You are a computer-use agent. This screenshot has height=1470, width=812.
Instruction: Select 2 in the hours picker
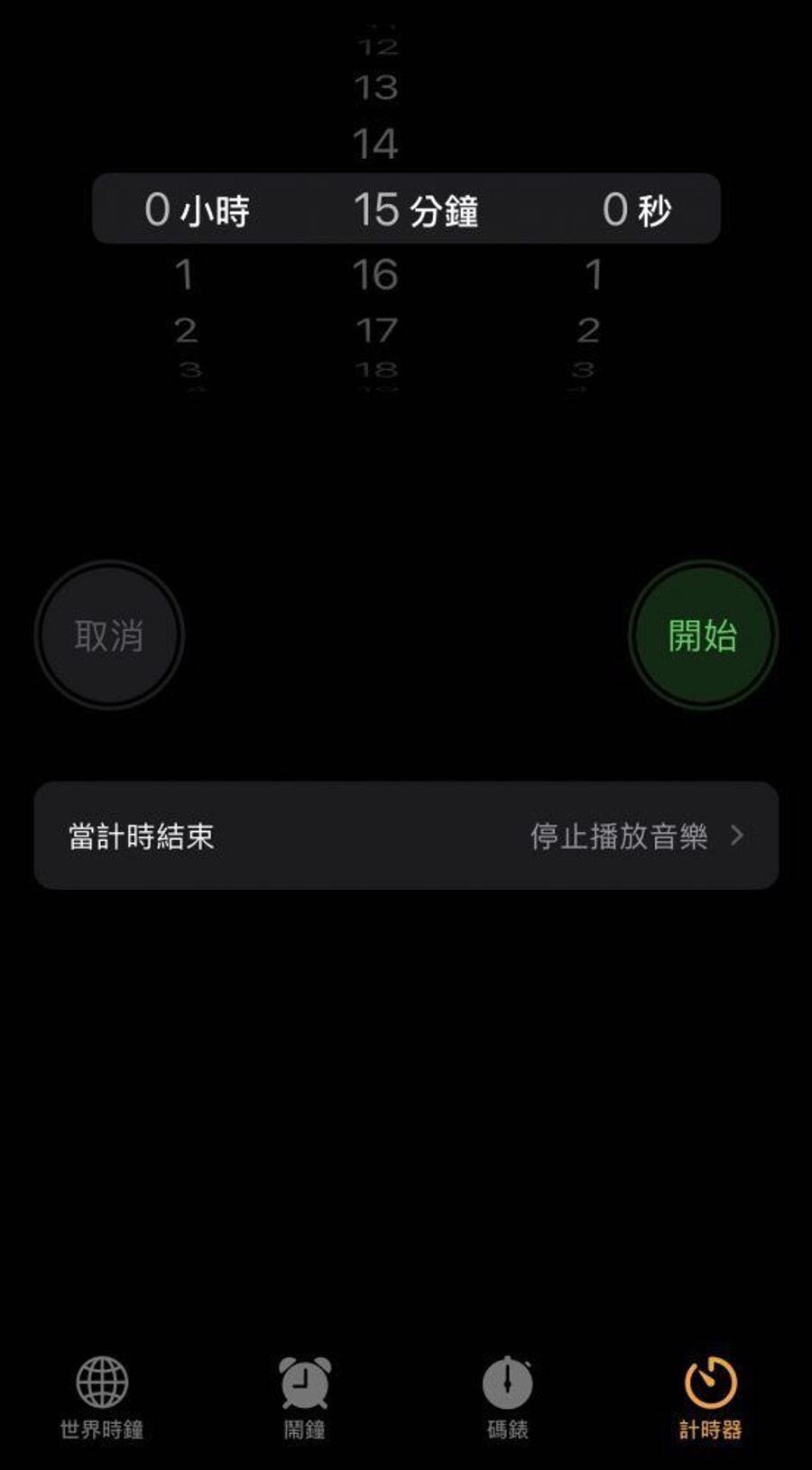point(185,330)
